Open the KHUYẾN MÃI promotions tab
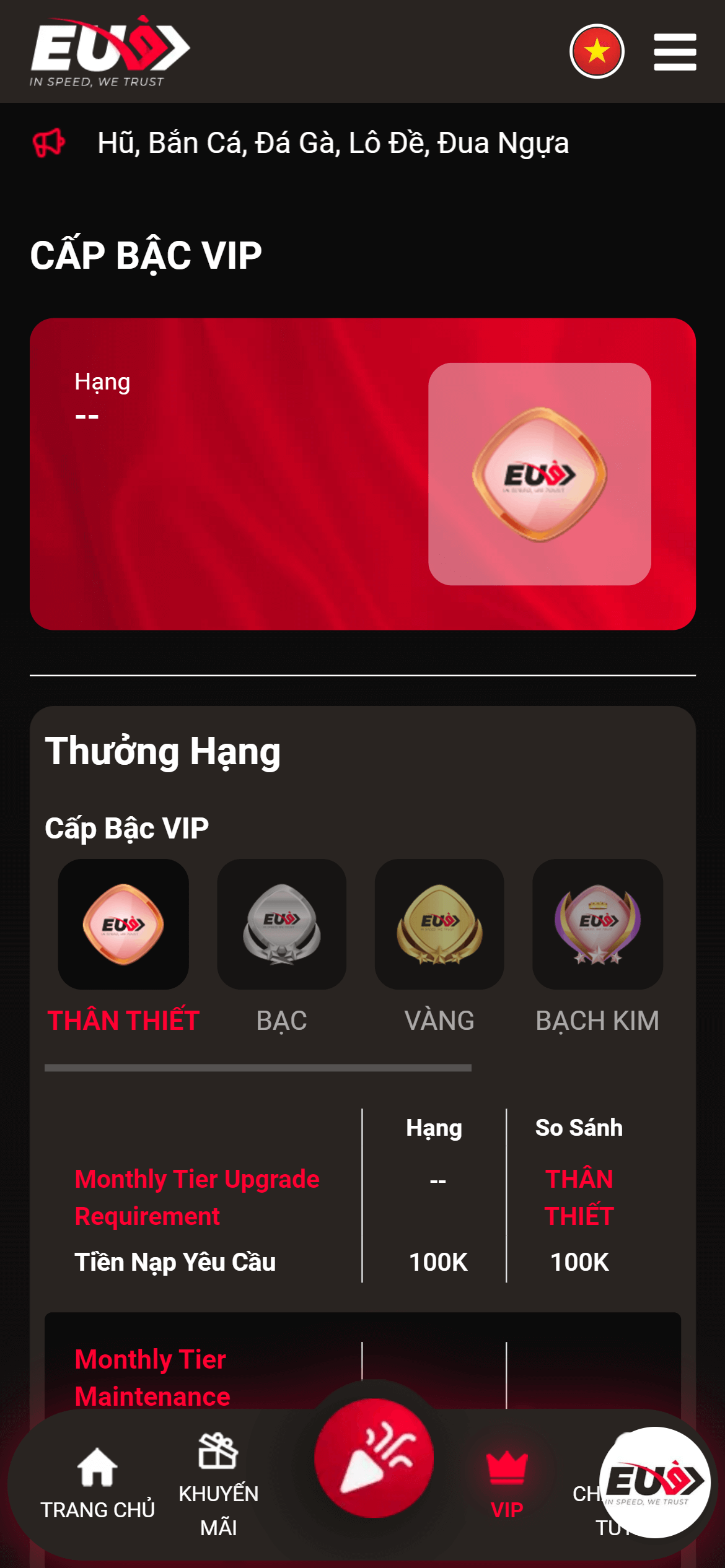 [x=218, y=1484]
